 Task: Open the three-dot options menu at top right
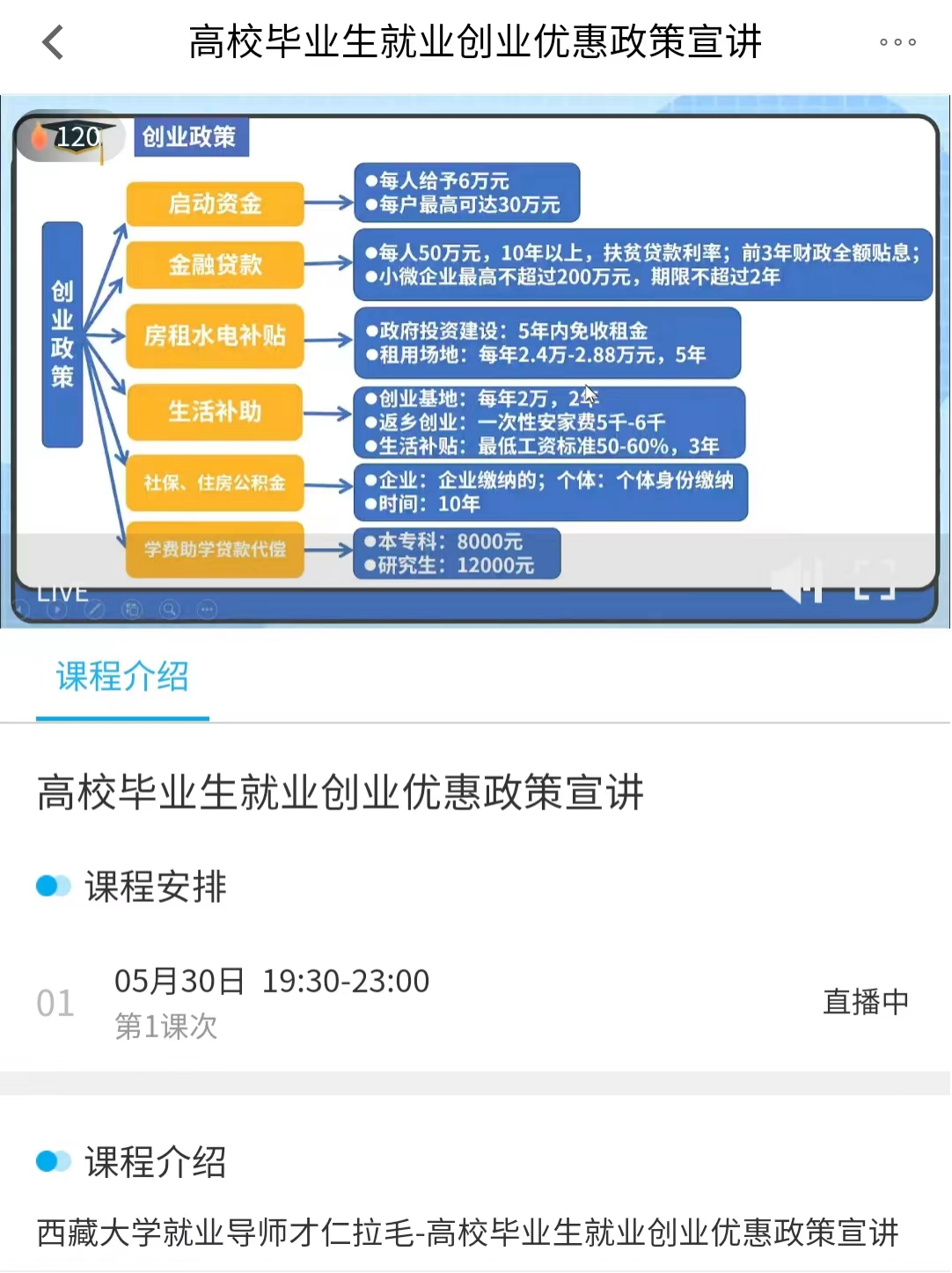tap(896, 41)
